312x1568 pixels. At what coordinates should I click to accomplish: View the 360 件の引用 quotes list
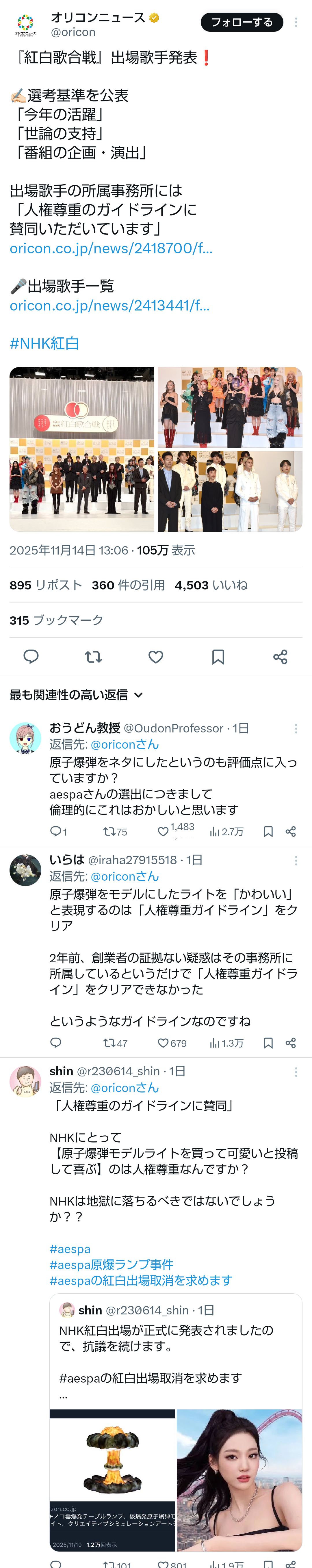click(128, 585)
